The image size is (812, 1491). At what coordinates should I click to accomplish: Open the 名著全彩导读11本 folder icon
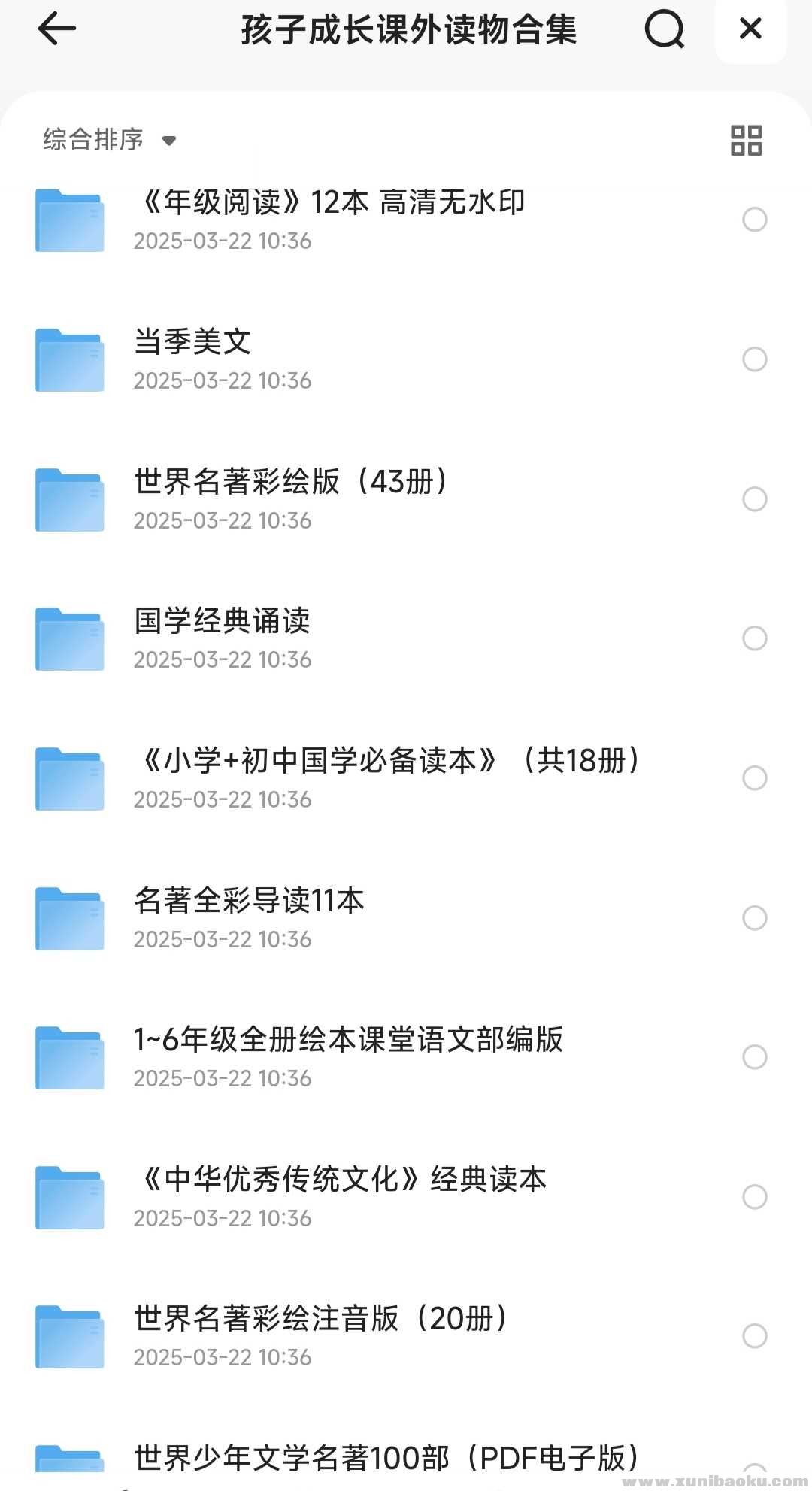click(69, 916)
